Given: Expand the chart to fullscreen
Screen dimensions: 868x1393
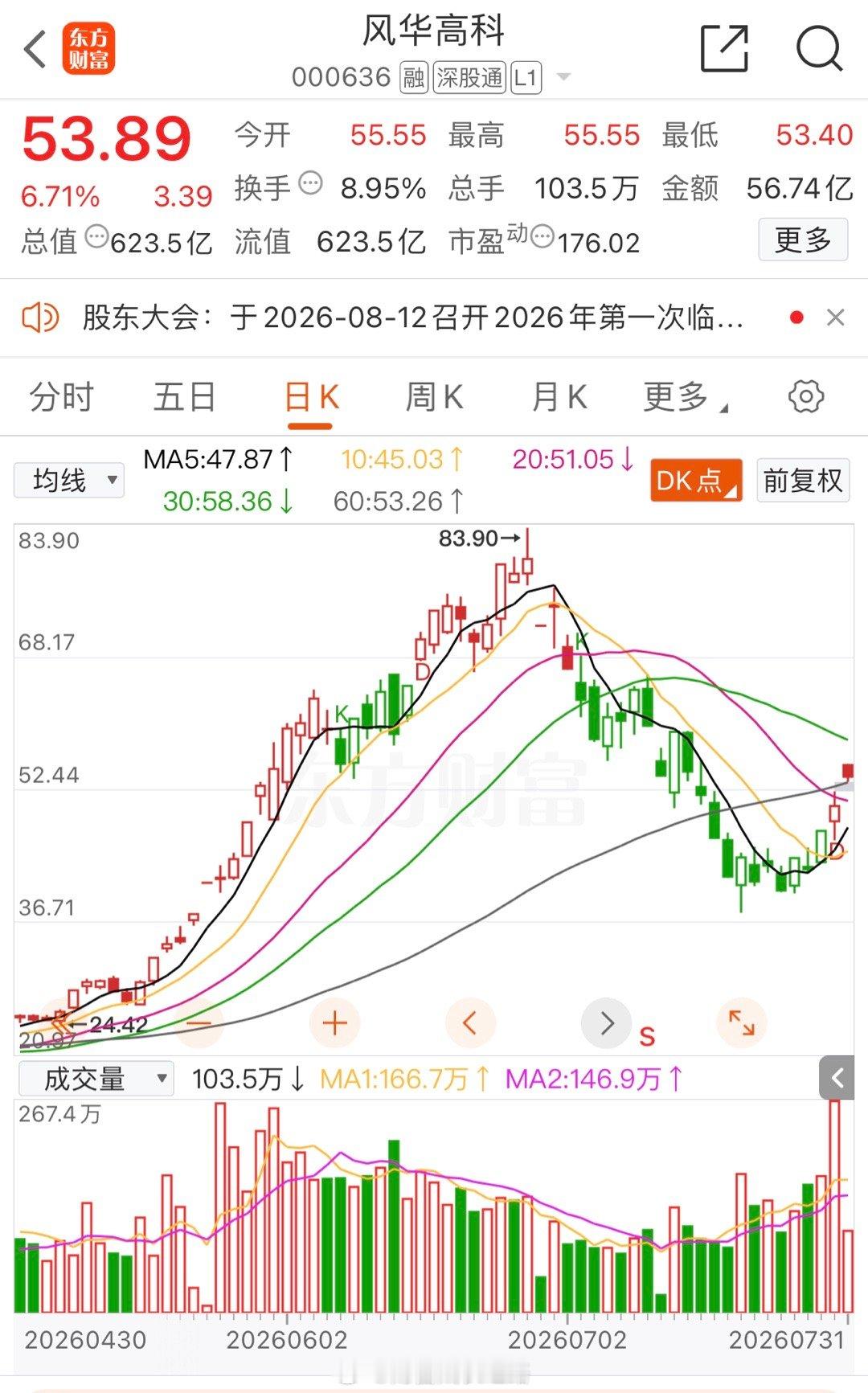Looking at the screenshot, I should (741, 1023).
